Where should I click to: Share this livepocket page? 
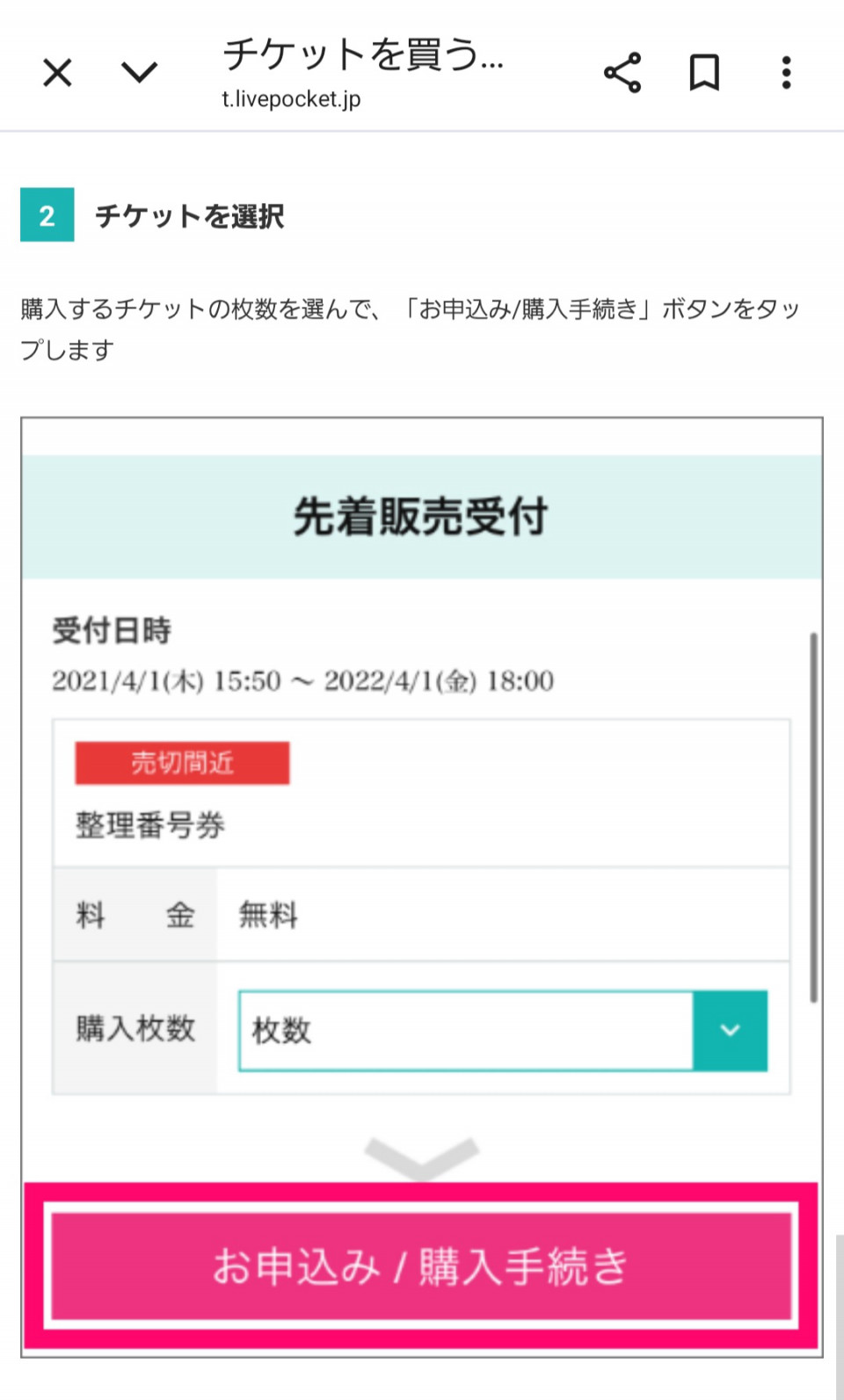(x=622, y=72)
